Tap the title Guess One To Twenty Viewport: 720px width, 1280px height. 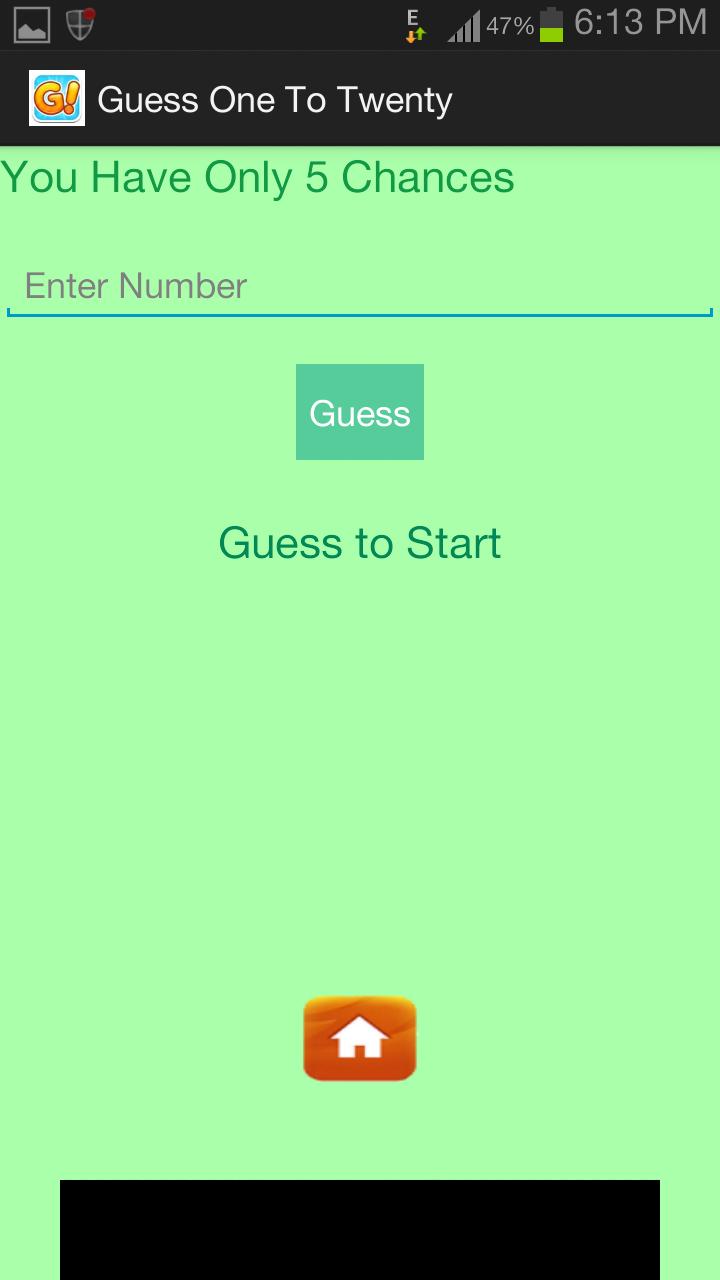pyautogui.click(x=276, y=98)
